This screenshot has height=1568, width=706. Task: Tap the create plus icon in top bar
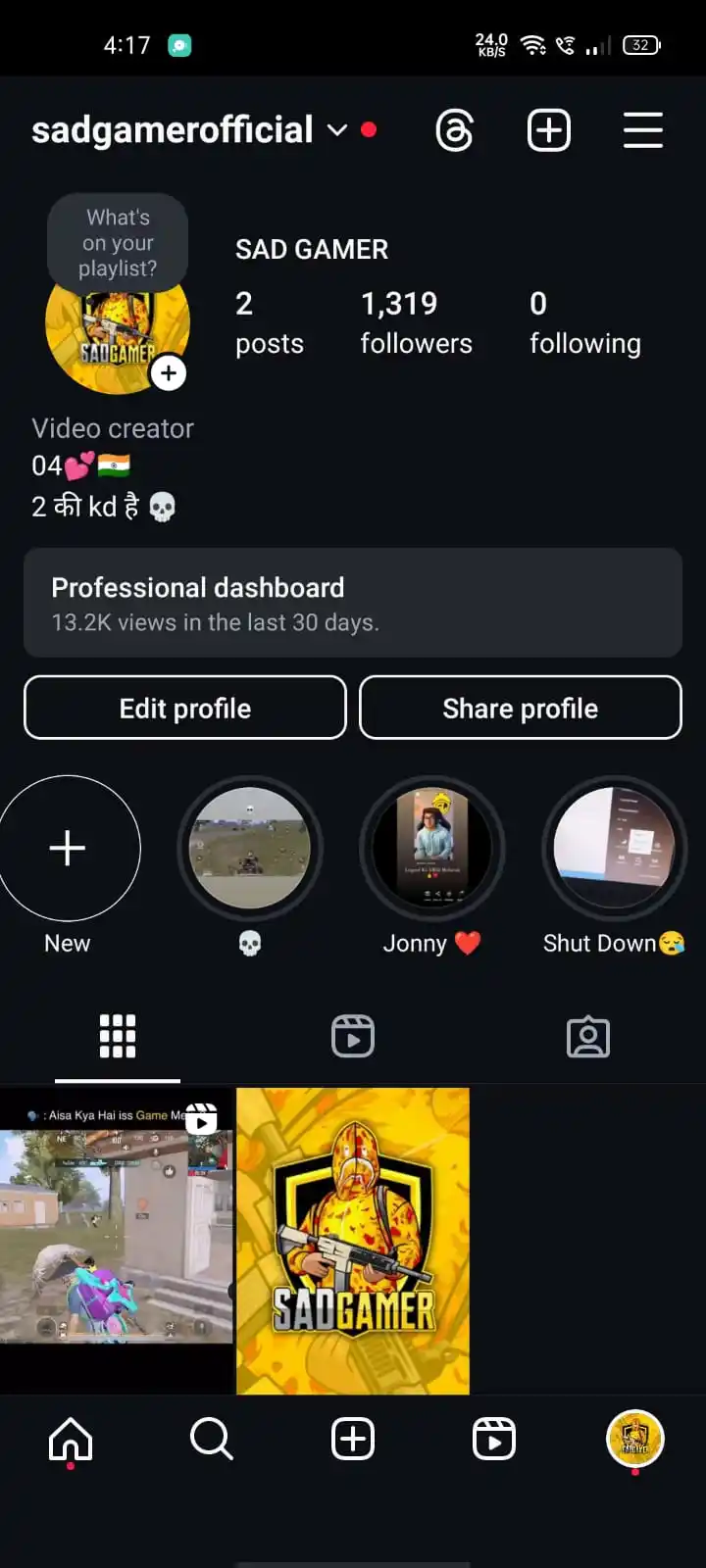point(549,130)
